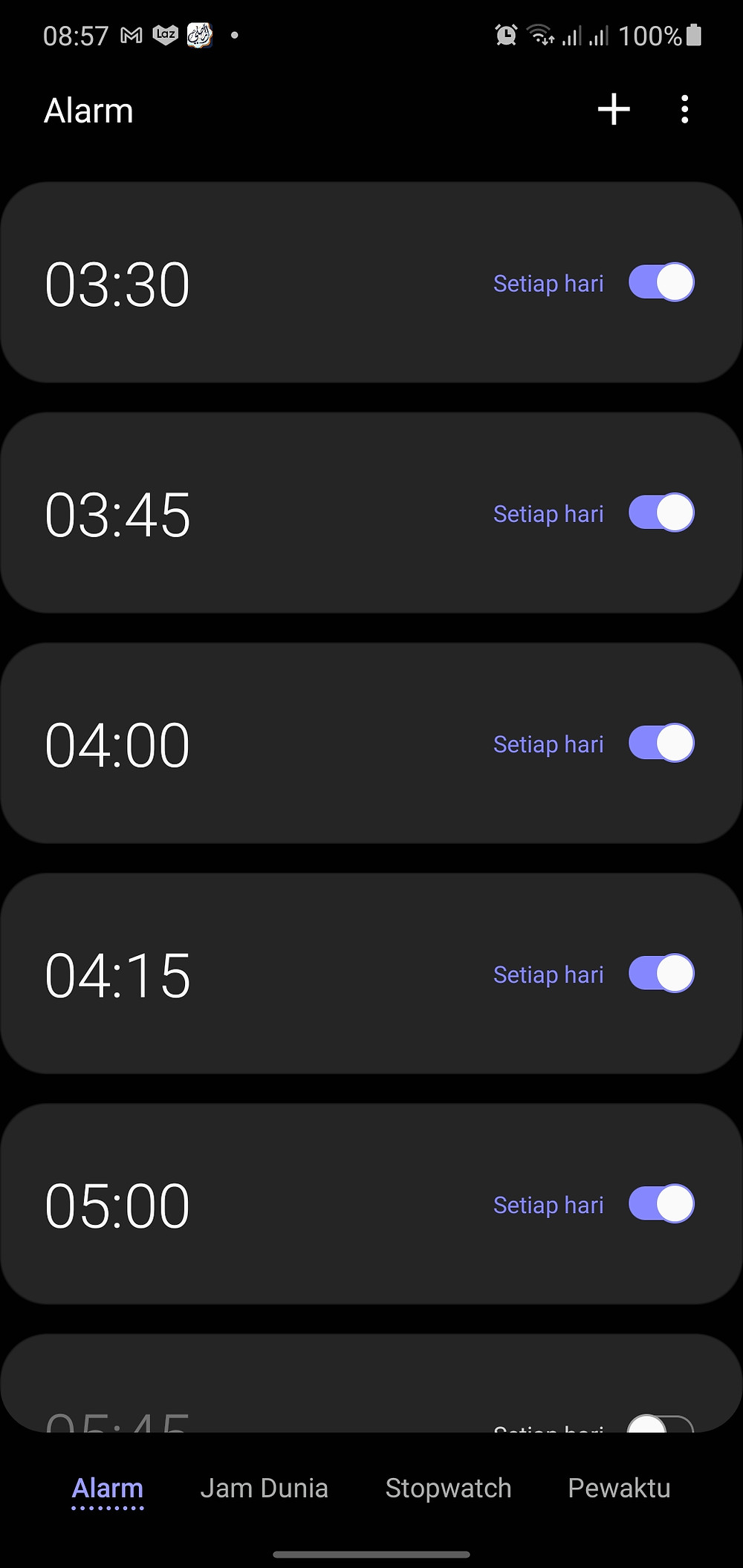Tap the 04:15 alarm card
The image size is (743, 1568).
371,973
